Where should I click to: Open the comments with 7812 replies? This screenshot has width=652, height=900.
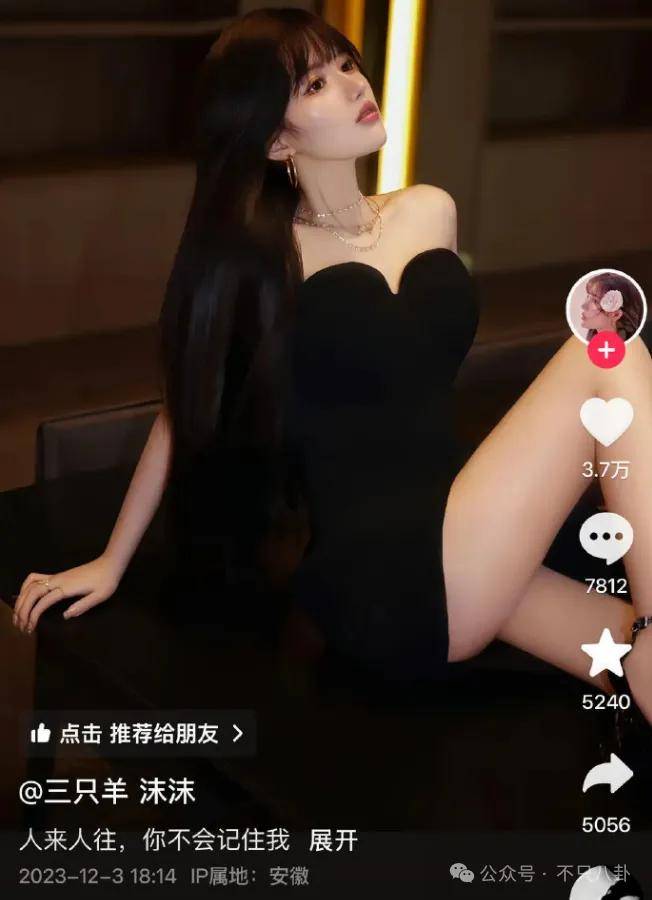pyautogui.click(x=606, y=539)
